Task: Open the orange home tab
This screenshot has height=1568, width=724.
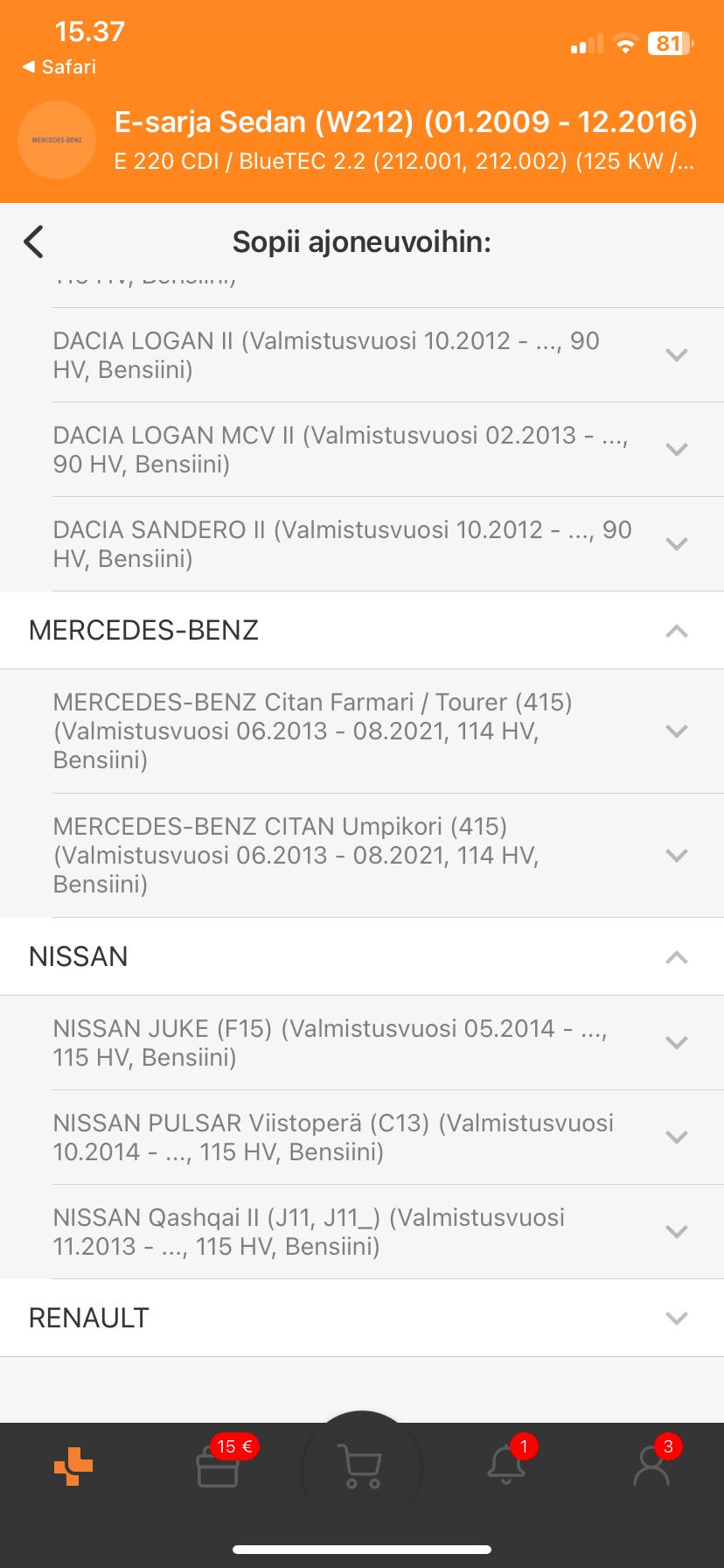Action: click(x=73, y=1466)
